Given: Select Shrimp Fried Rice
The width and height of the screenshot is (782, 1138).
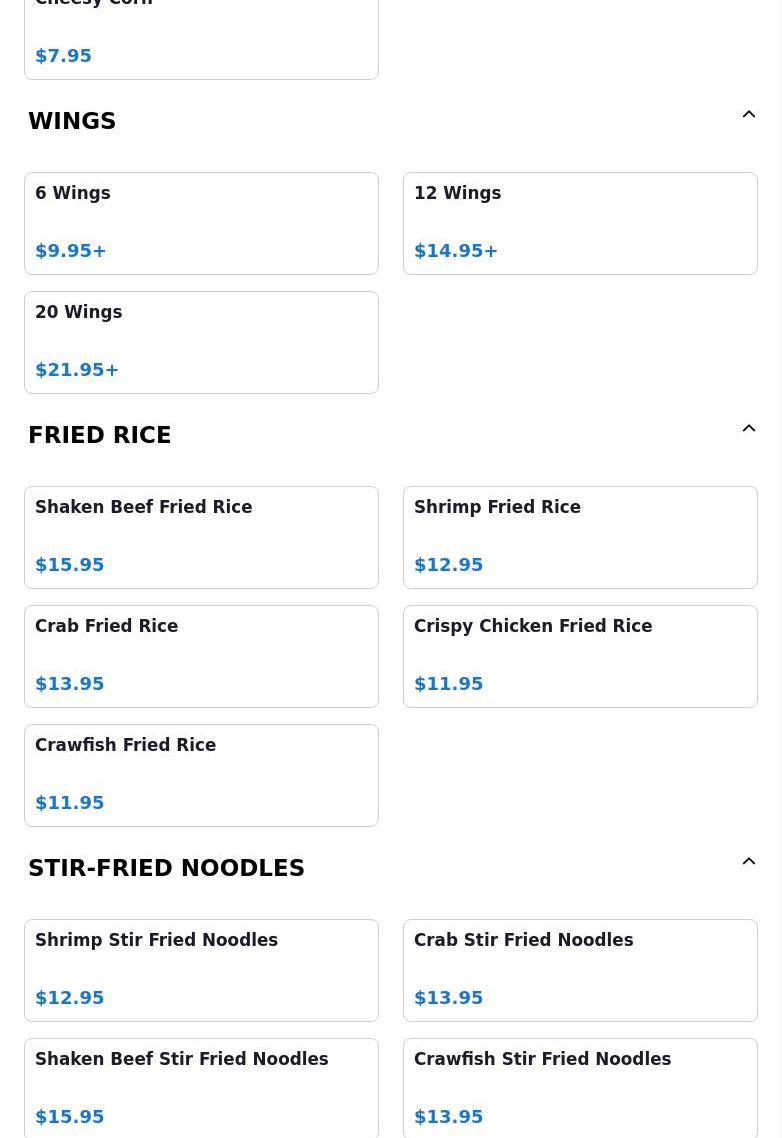Looking at the screenshot, I should coord(580,537).
